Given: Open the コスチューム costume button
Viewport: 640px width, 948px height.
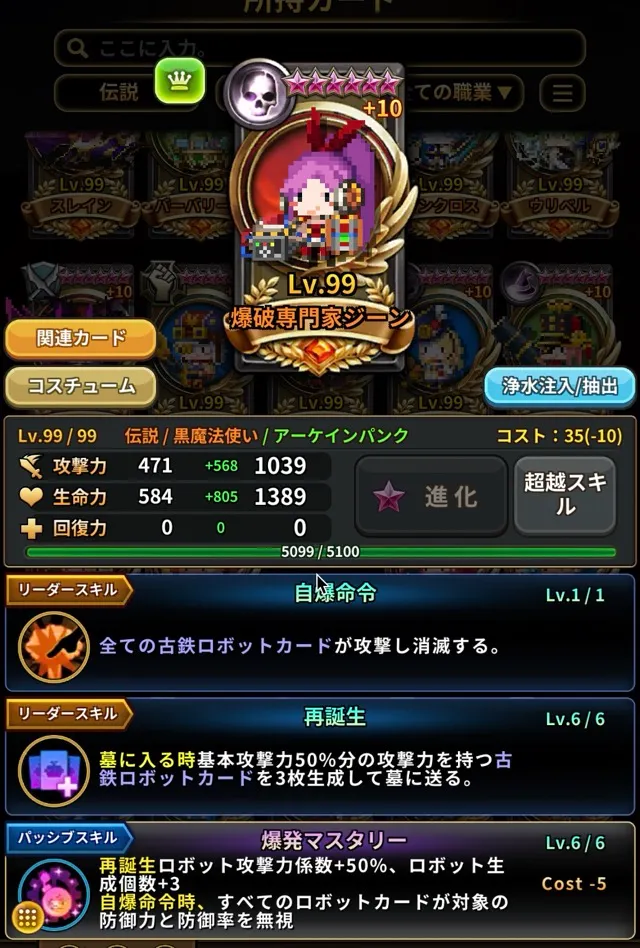Looking at the screenshot, I should (x=81, y=386).
